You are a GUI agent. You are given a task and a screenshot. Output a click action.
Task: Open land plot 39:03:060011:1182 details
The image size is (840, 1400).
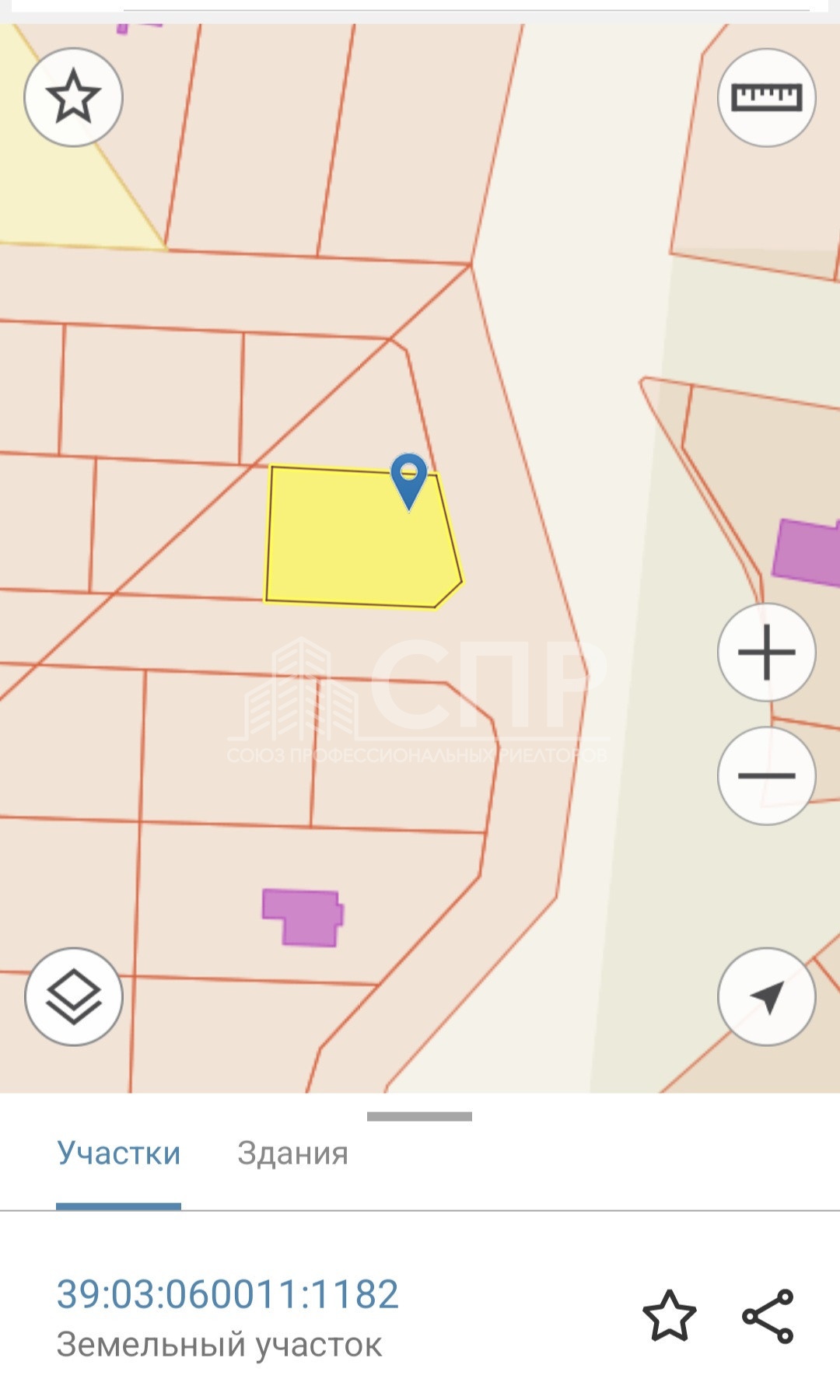tap(227, 1295)
